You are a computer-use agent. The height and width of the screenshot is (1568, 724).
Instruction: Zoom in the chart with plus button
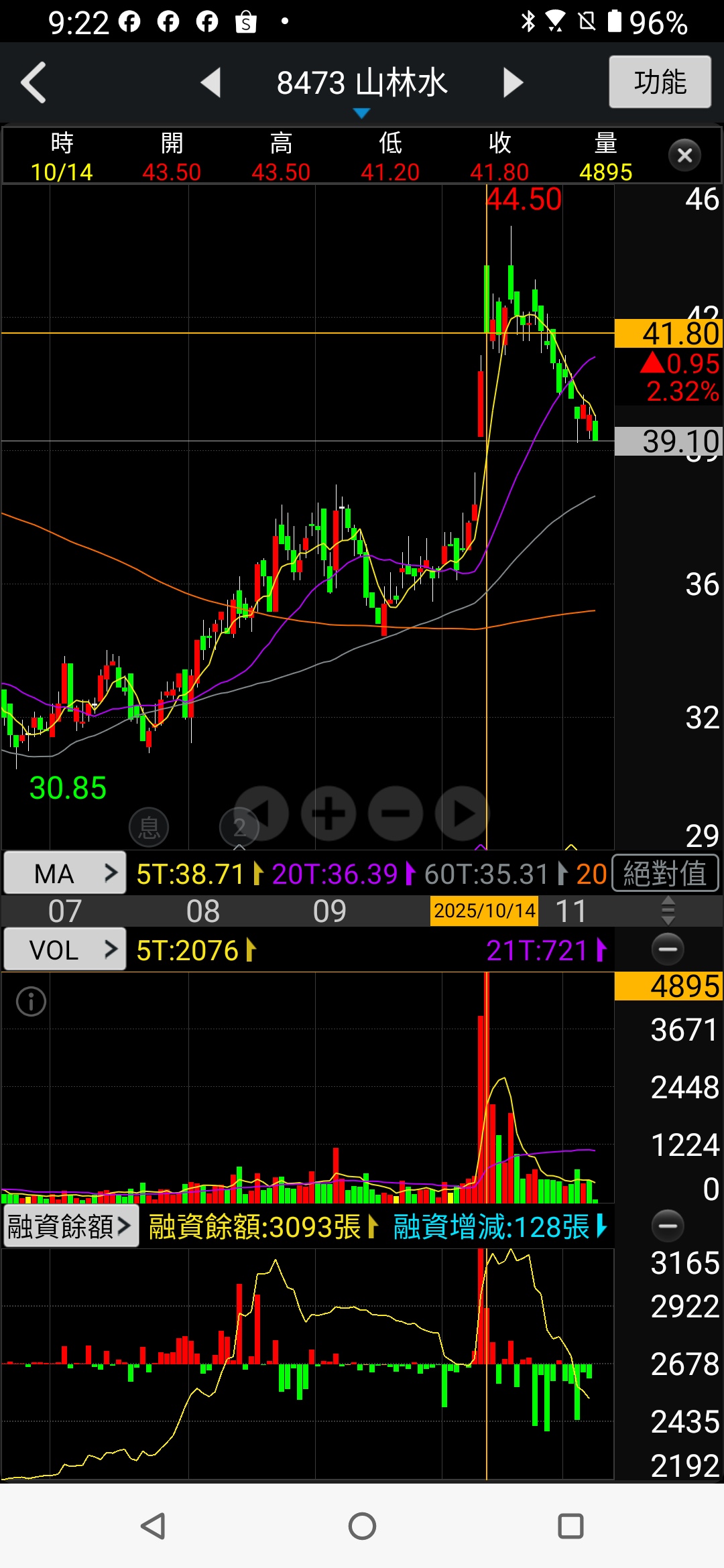[328, 813]
